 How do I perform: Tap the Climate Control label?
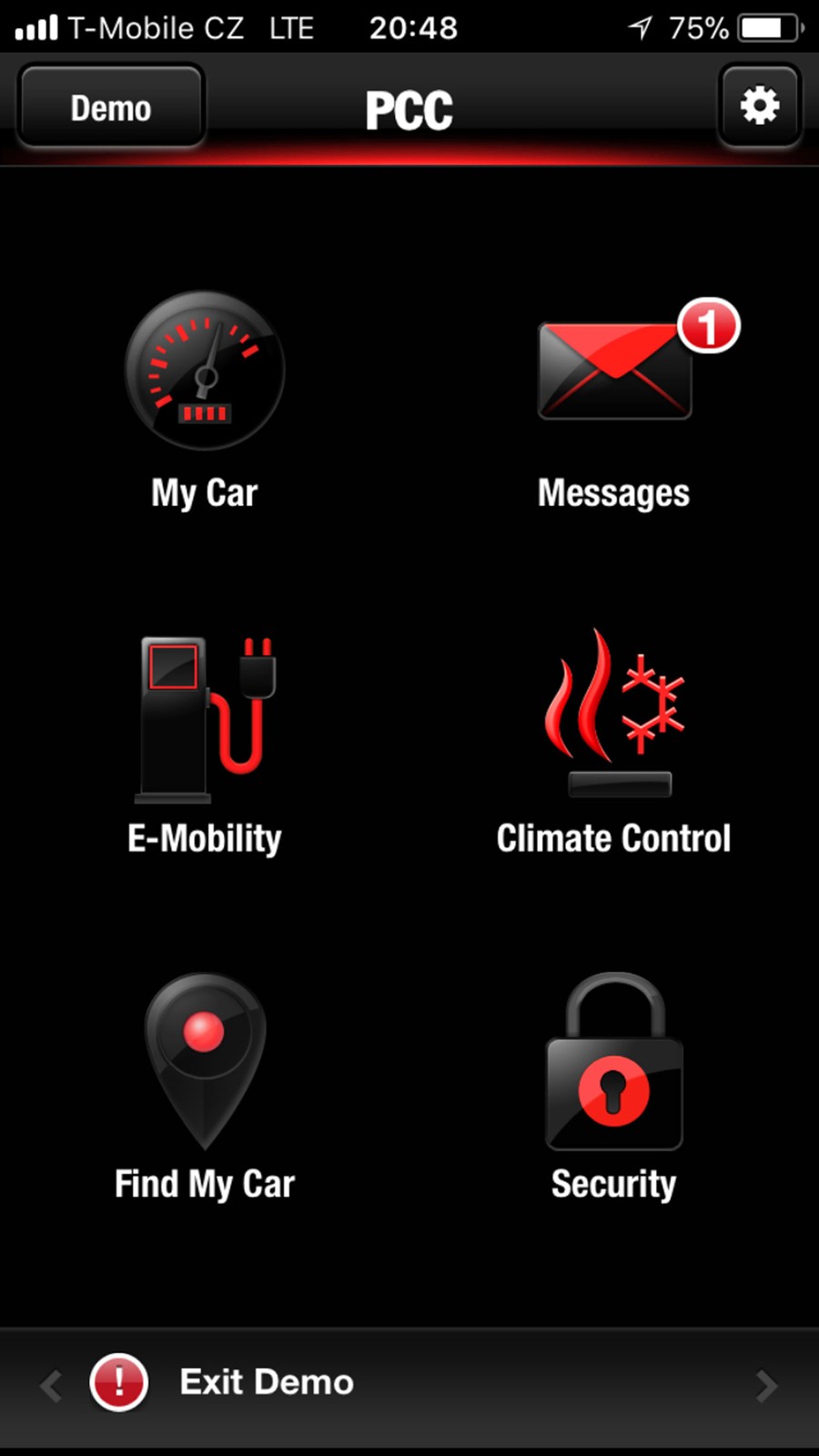pyautogui.click(x=613, y=838)
